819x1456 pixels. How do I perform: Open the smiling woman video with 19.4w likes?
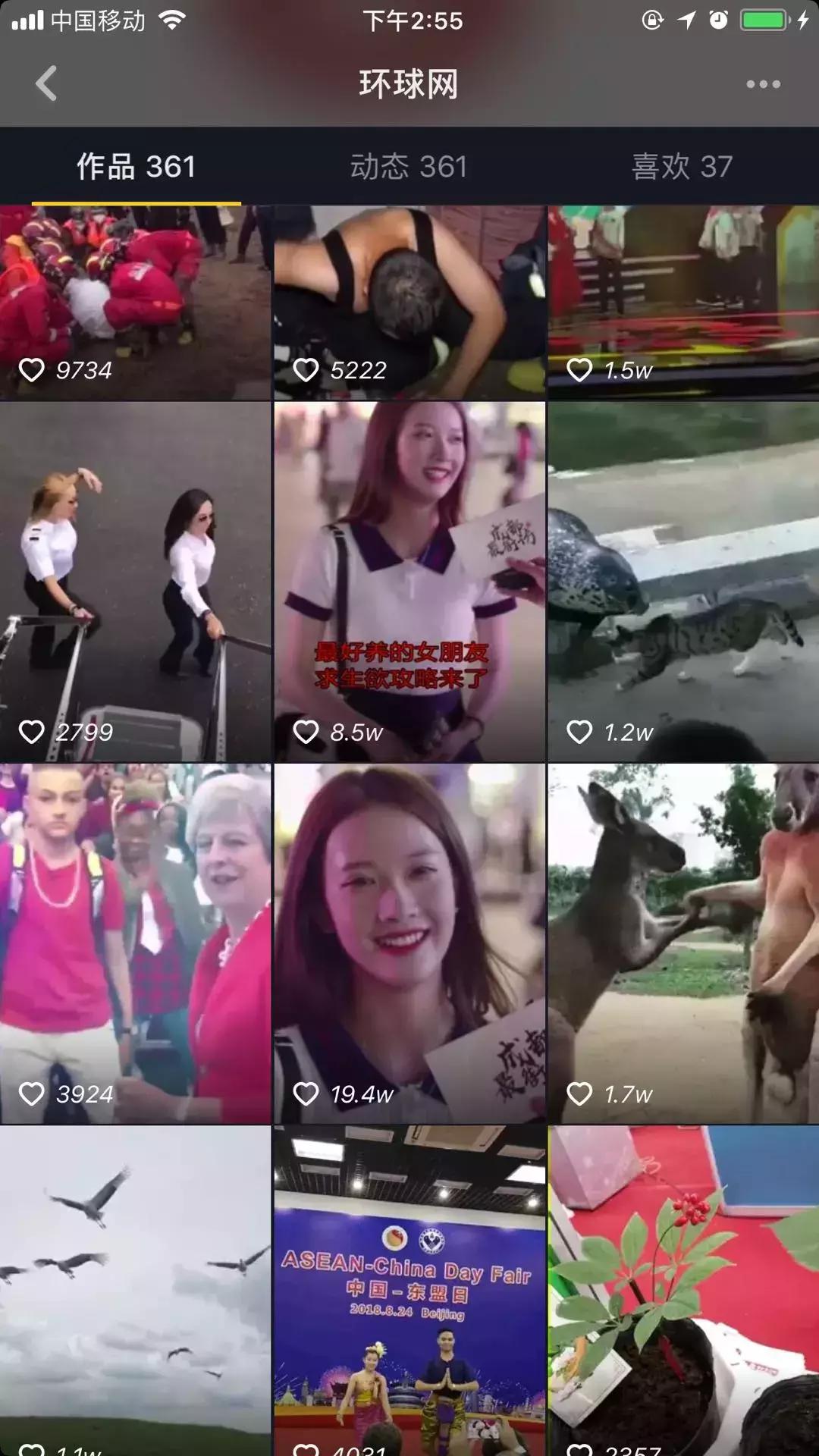coord(409,943)
